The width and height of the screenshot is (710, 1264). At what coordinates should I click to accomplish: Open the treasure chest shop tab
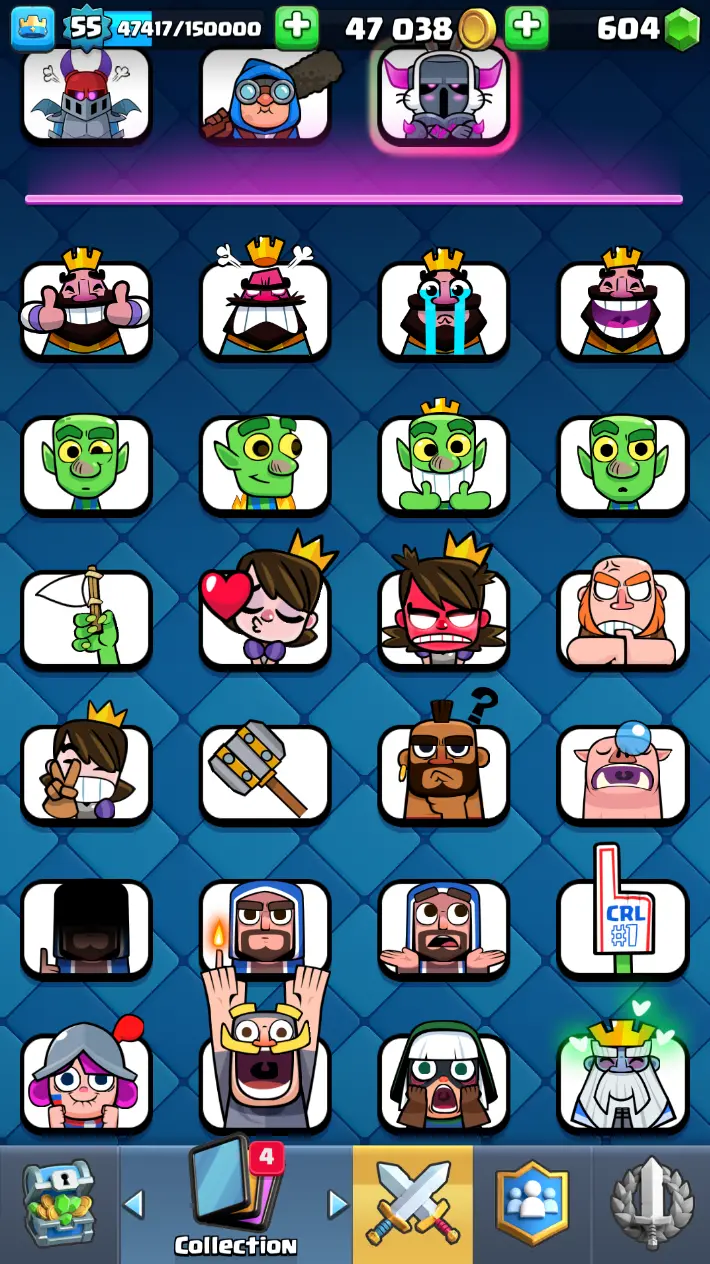[x=59, y=1204]
